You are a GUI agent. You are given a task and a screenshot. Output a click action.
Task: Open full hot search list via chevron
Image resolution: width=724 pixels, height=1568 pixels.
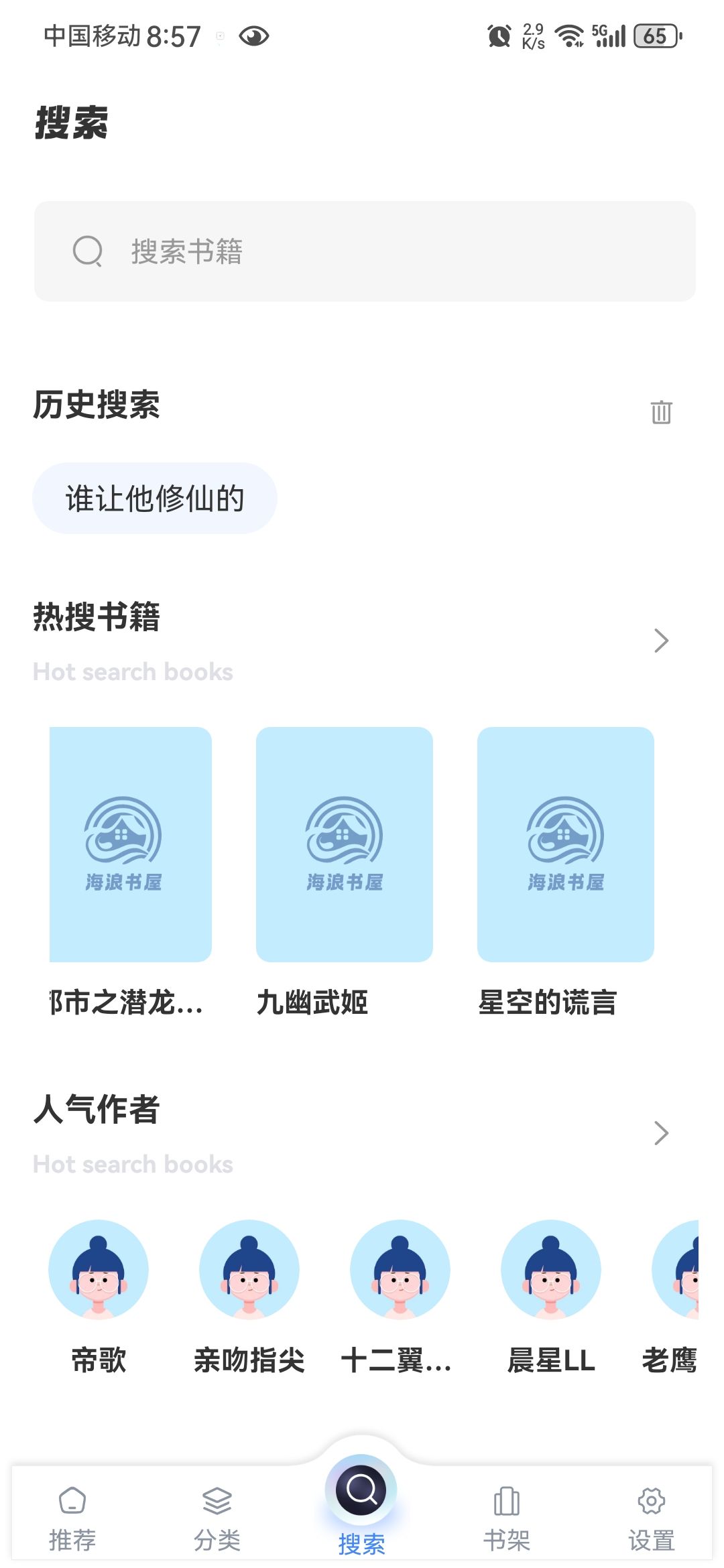pos(660,641)
